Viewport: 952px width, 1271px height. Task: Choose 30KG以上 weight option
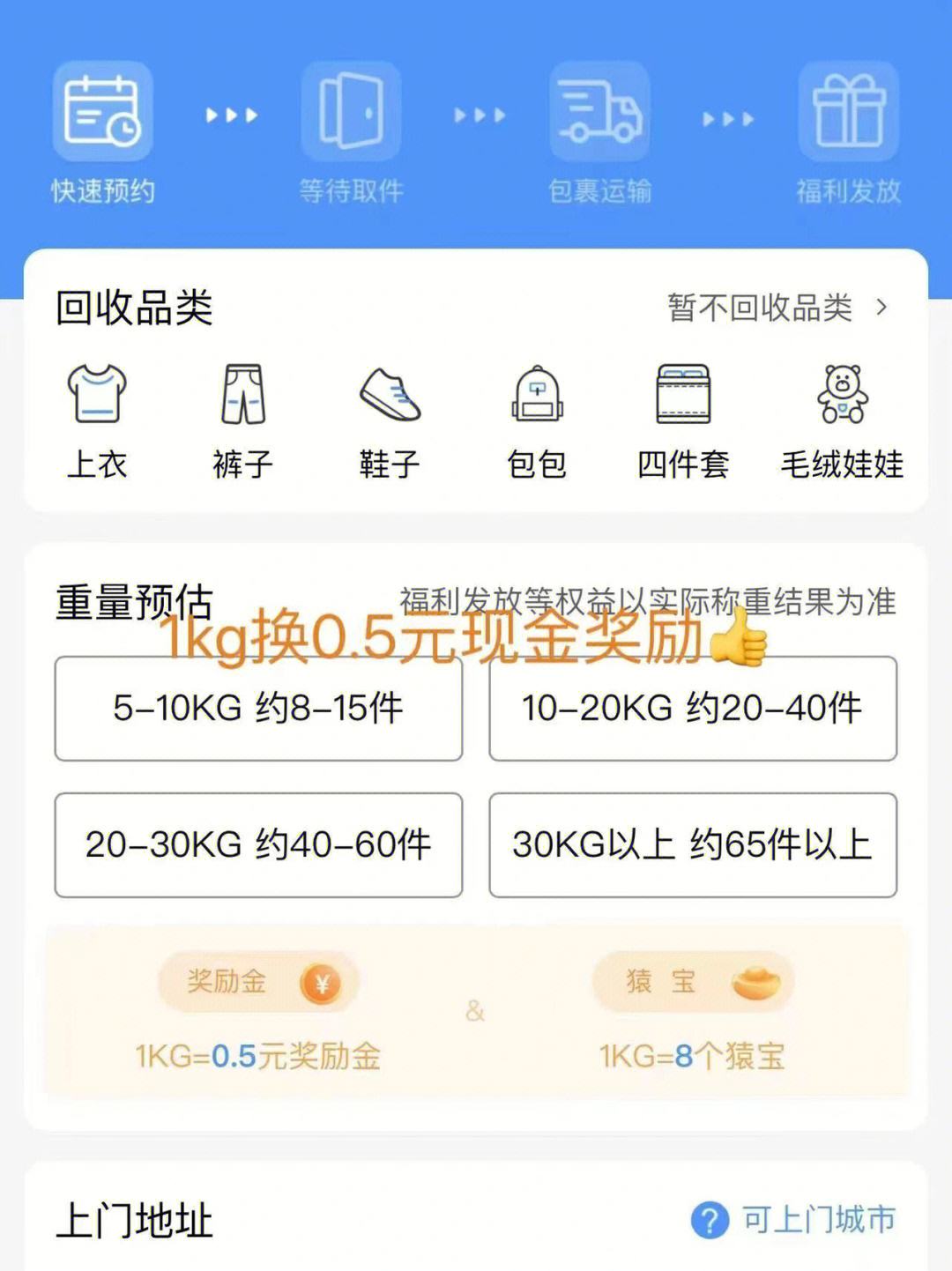tap(693, 844)
